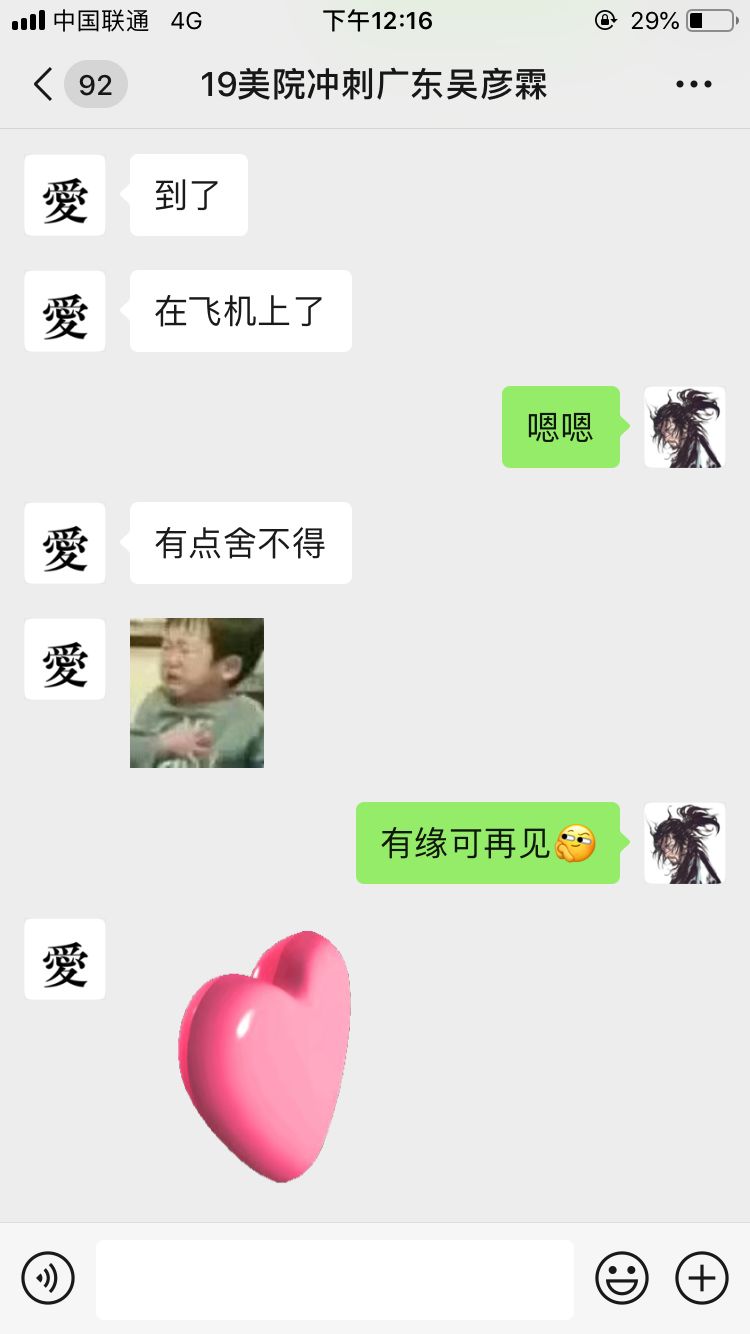Open the pink heart sticker
Screen dimensions: 750x1334
[x=265, y=1055]
